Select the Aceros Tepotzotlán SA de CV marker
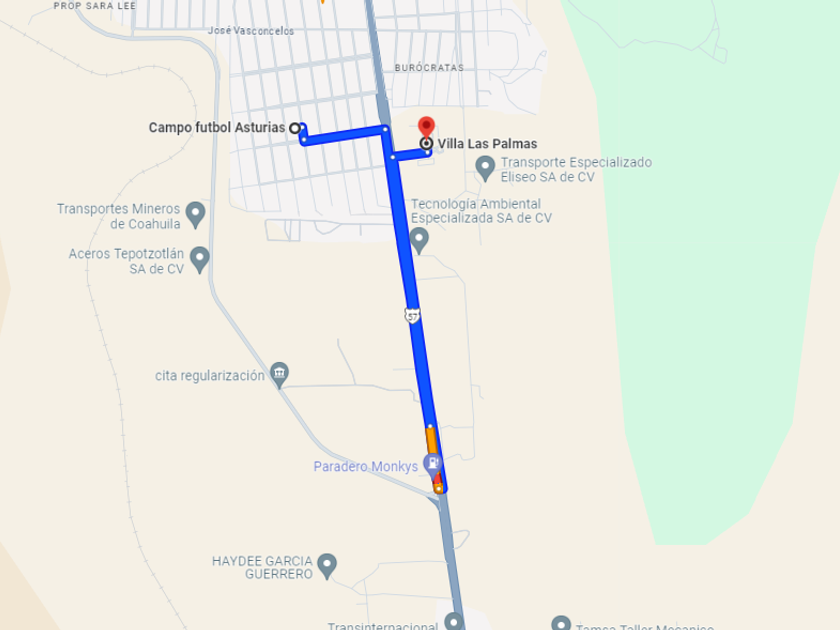The height and width of the screenshot is (630, 840). tap(200, 260)
